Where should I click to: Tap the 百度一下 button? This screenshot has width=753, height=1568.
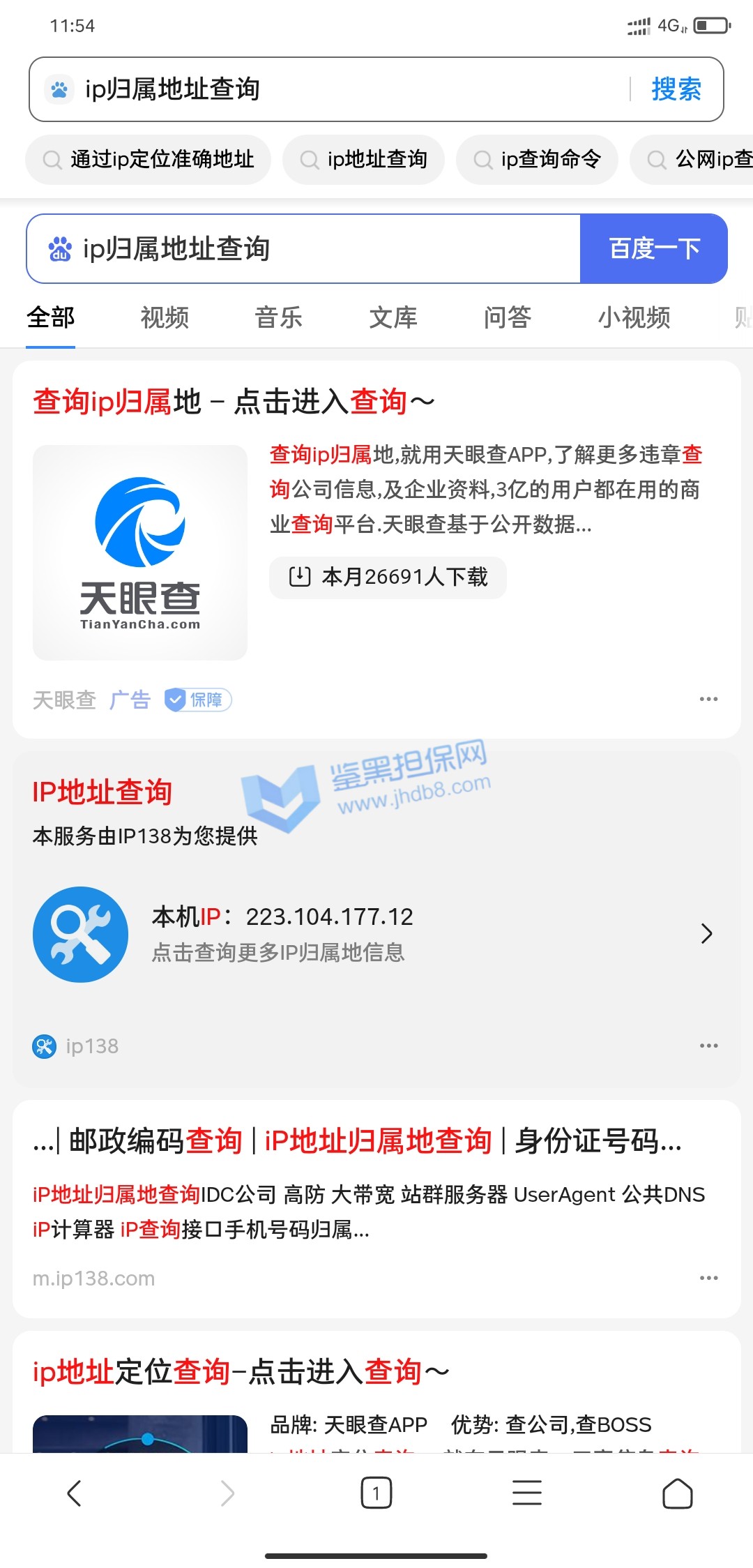tap(653, 249)
